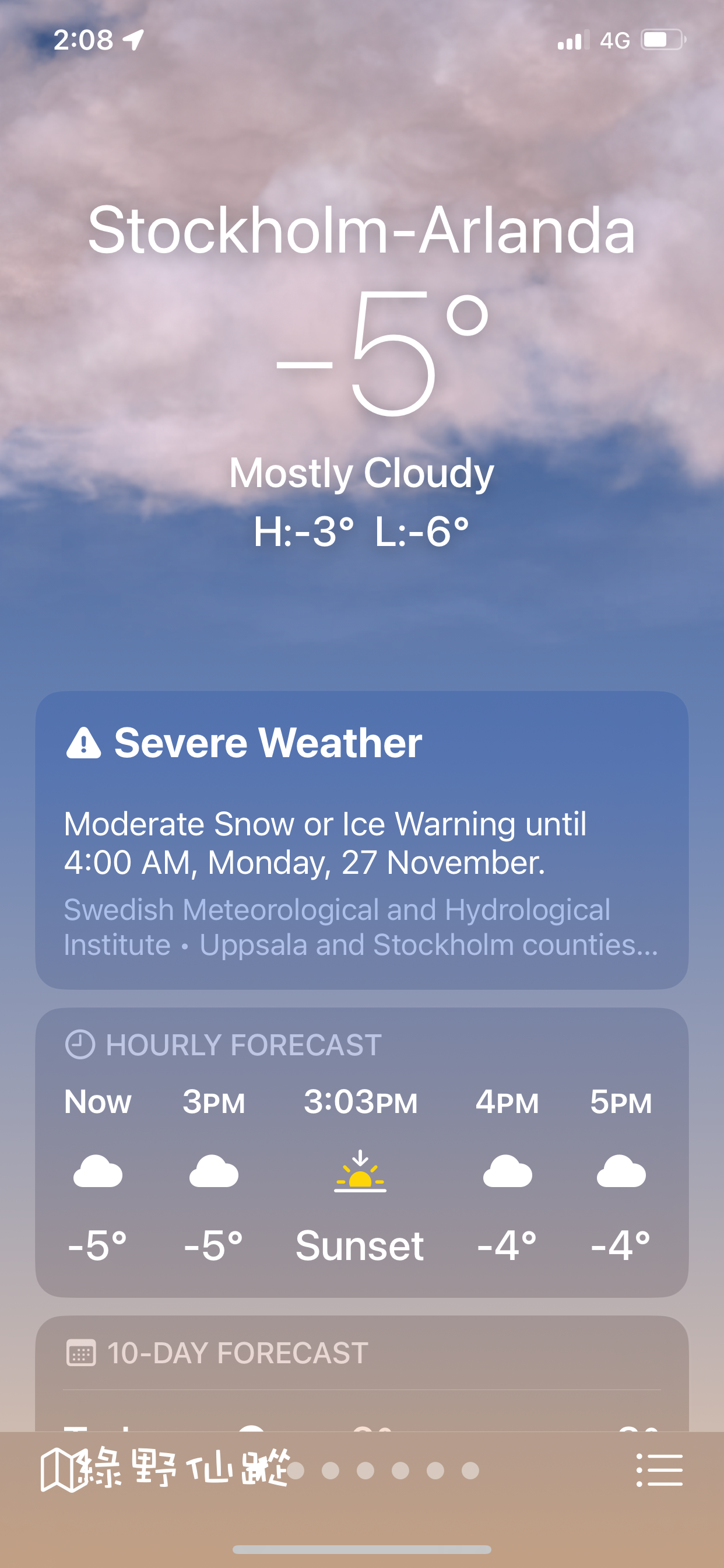724x1568 pixels.
Task: Open the weather map
Action: pyautogui.click(x=59, y=1470)
